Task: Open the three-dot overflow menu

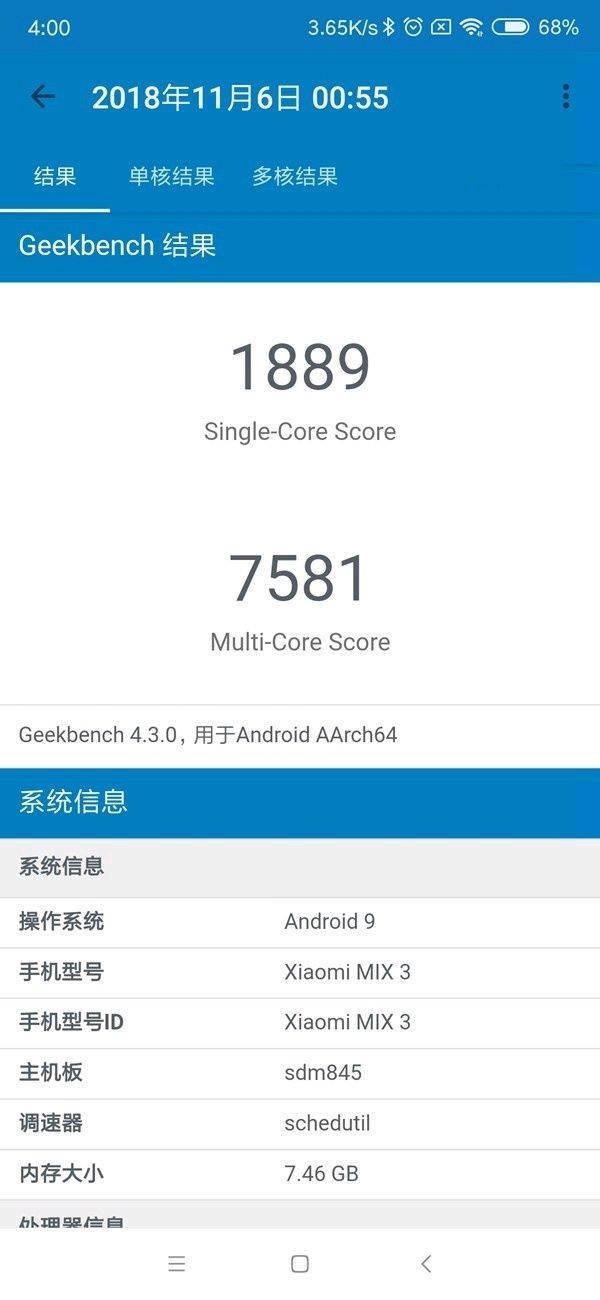Action: (x=566, y=97)
